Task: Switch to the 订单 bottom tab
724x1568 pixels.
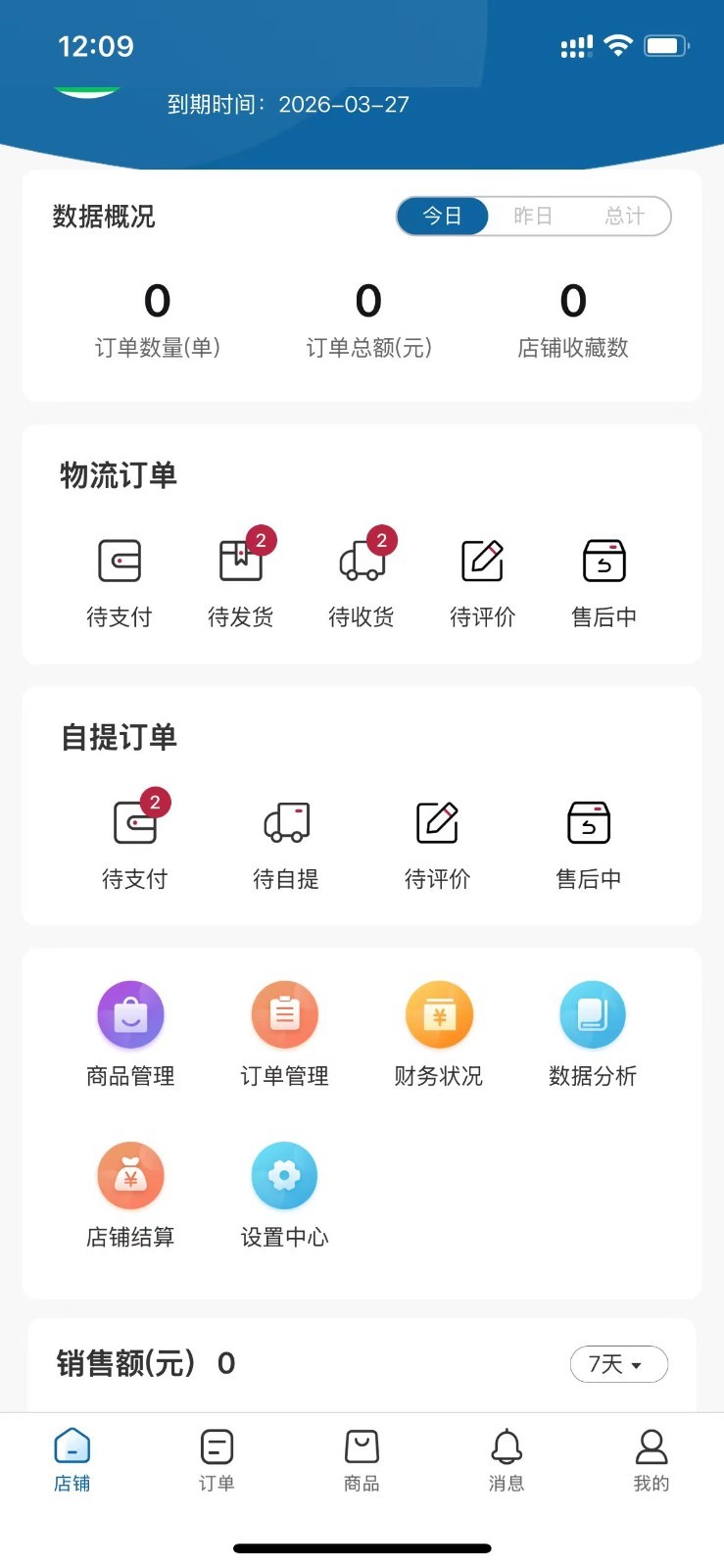Action: pyautogui.click(x=217, y=1459)
